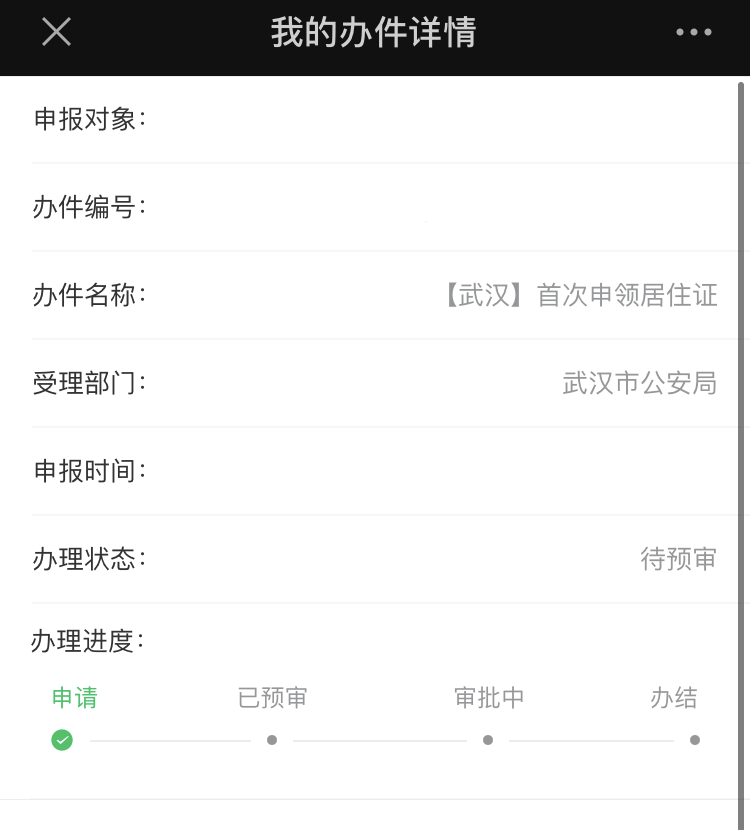Close the 我的办件详情 page

coord(56,32)
